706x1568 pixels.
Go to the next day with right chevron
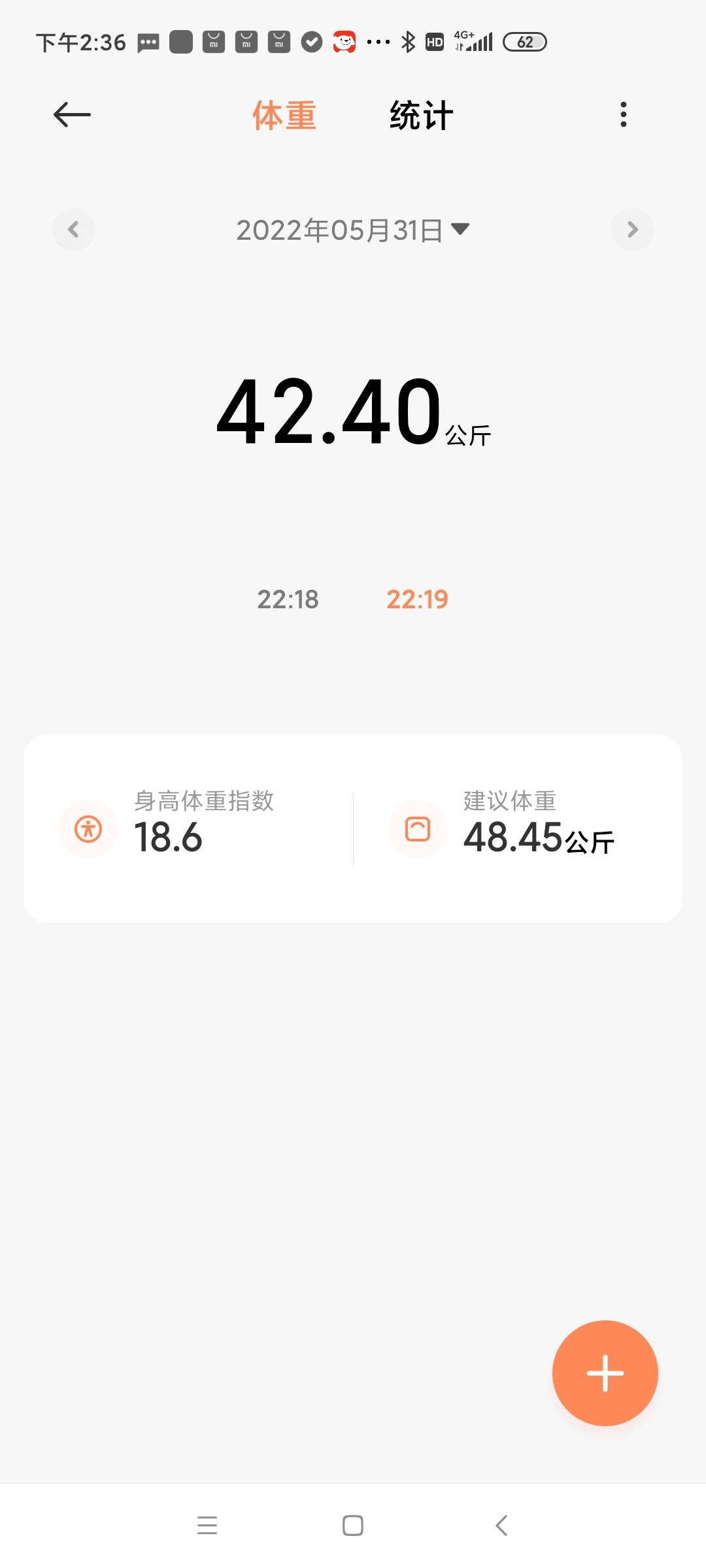click(x=631, y=229)
